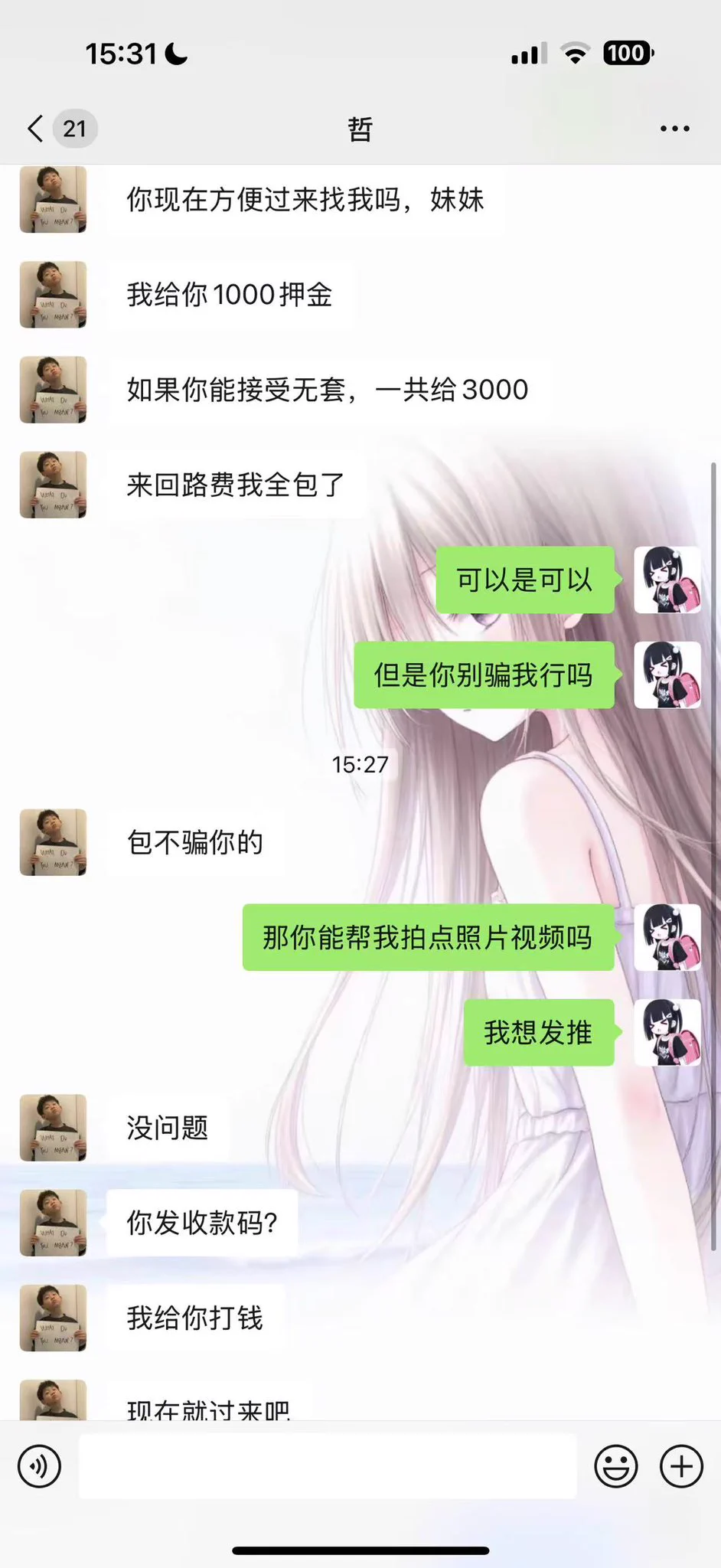Open the emoji sticker panel
Screen dimensions: 721x1568
click(615, 1466)
